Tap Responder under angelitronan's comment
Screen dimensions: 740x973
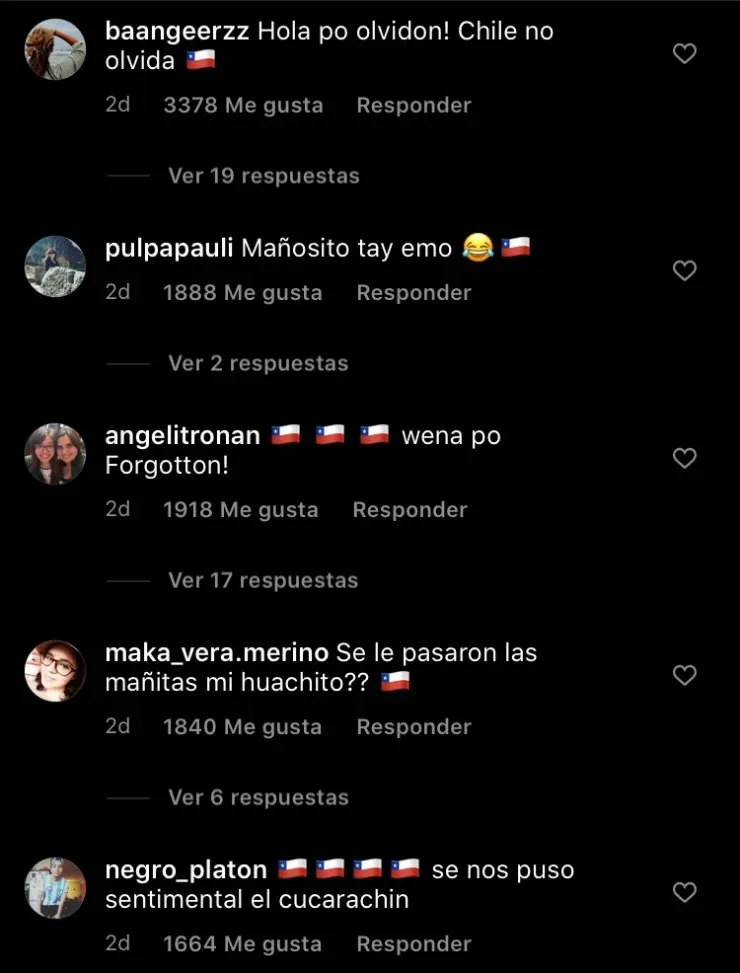point(409,510)
